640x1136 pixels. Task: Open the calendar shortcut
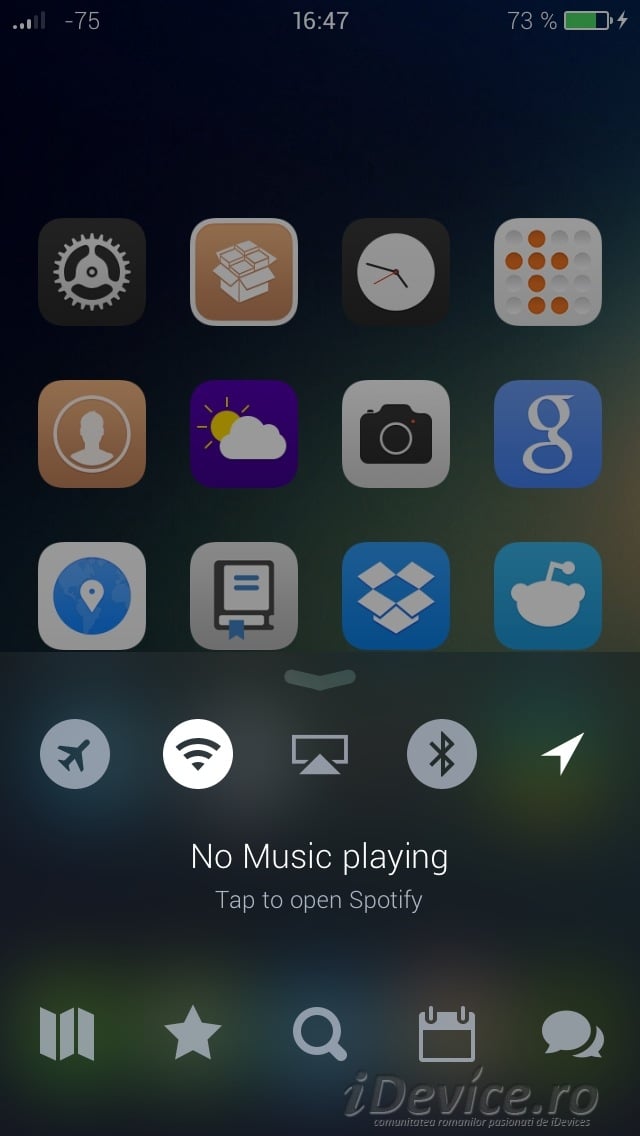447,1034
